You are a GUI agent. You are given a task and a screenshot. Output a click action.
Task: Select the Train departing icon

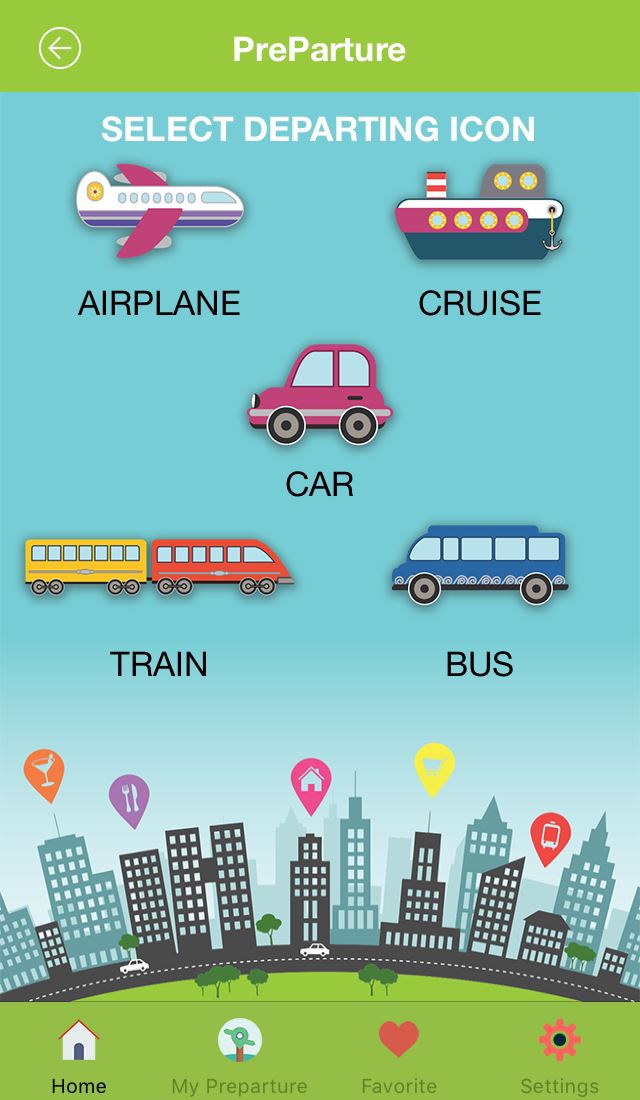point(160,567)
